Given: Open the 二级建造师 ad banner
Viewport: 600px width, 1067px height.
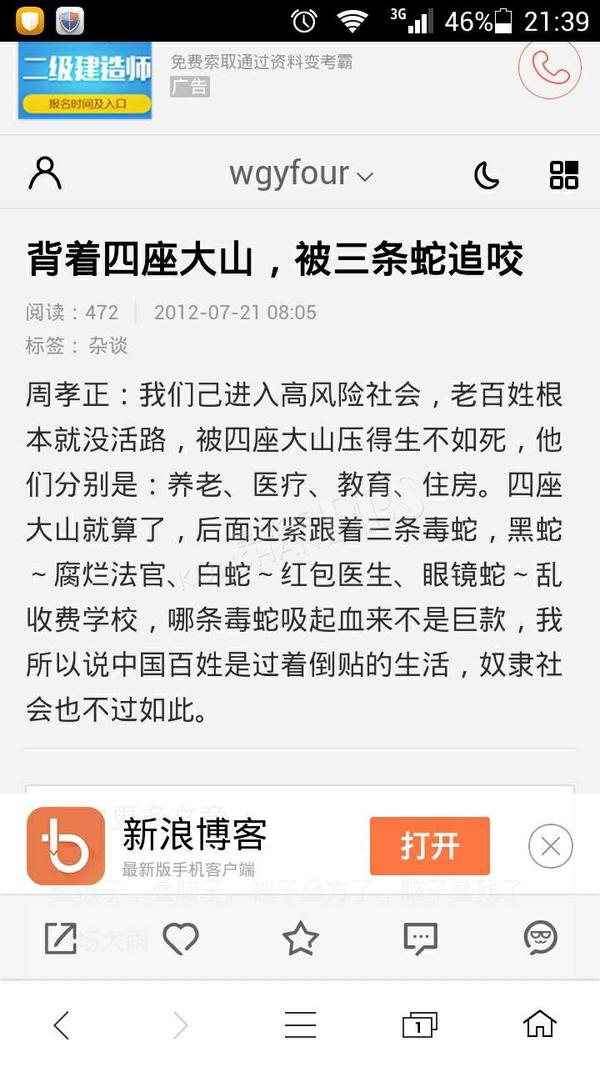Looking at the screenshot, I should (x=85, y=80).
